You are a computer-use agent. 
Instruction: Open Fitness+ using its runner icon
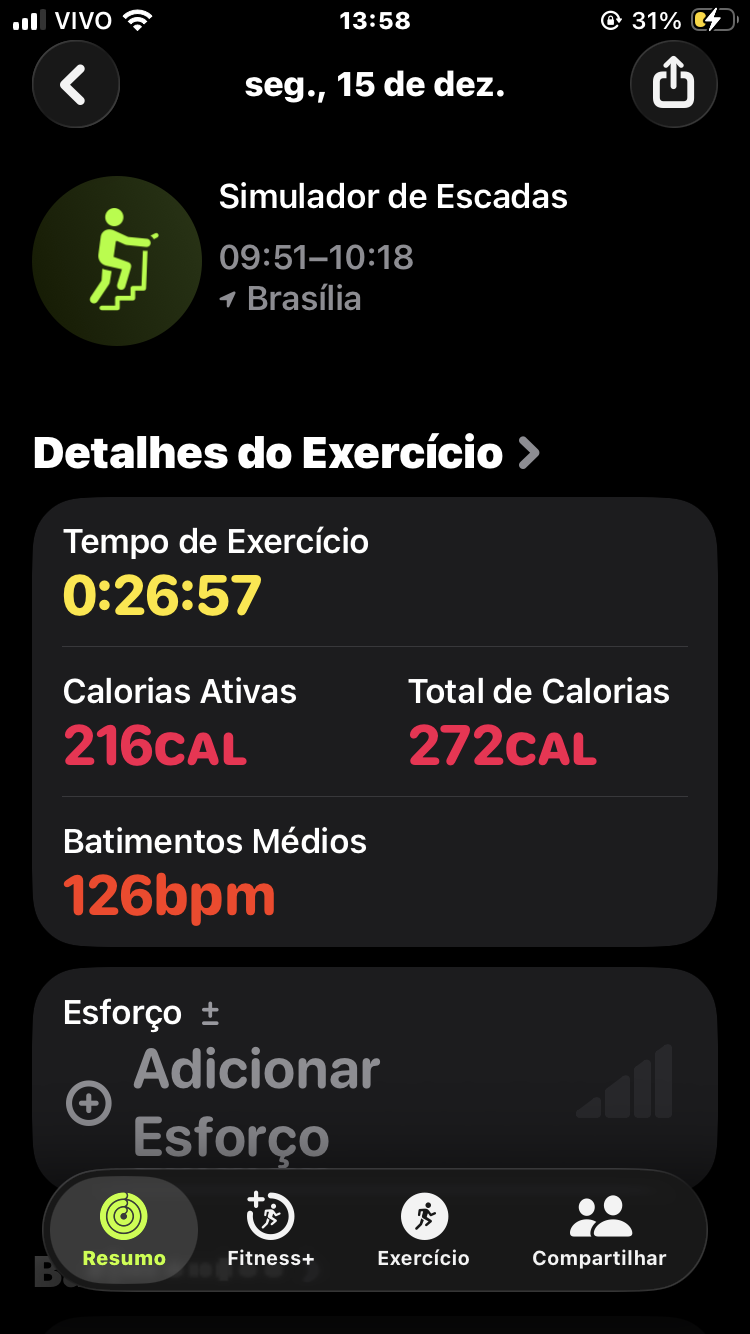pos(270,1216)
